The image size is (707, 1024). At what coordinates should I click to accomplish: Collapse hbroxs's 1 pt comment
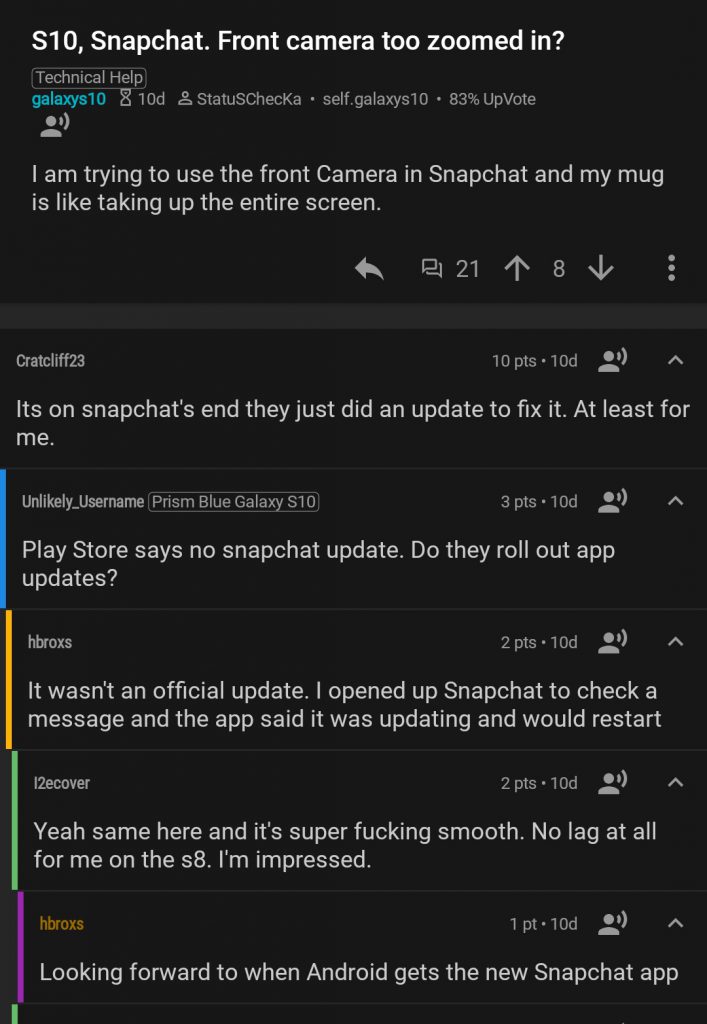pyautogui.click(x=675, y=924)
